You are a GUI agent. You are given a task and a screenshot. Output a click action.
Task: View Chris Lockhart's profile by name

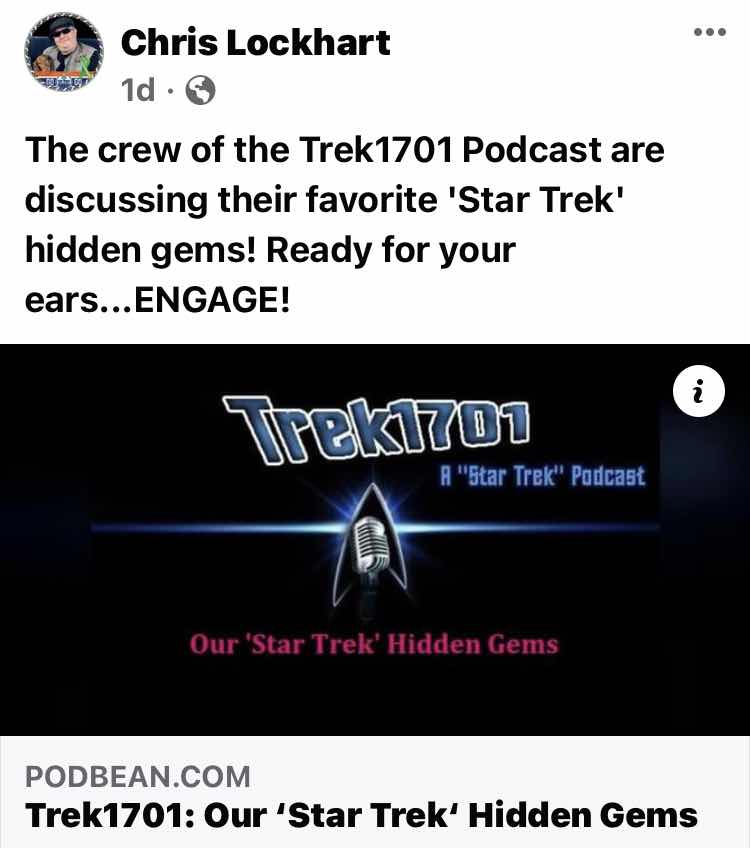(255, 43)
